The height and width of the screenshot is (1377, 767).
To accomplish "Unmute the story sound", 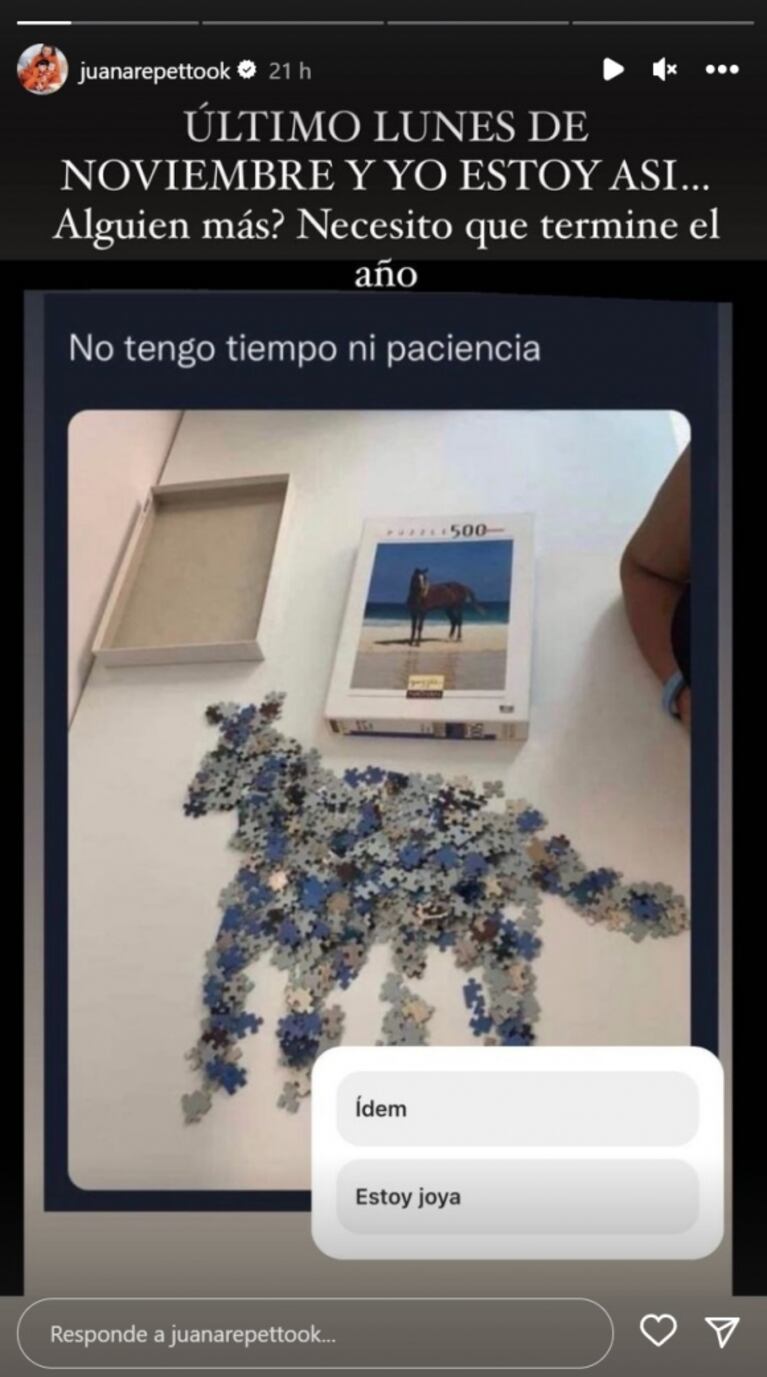I will (665, 69).
